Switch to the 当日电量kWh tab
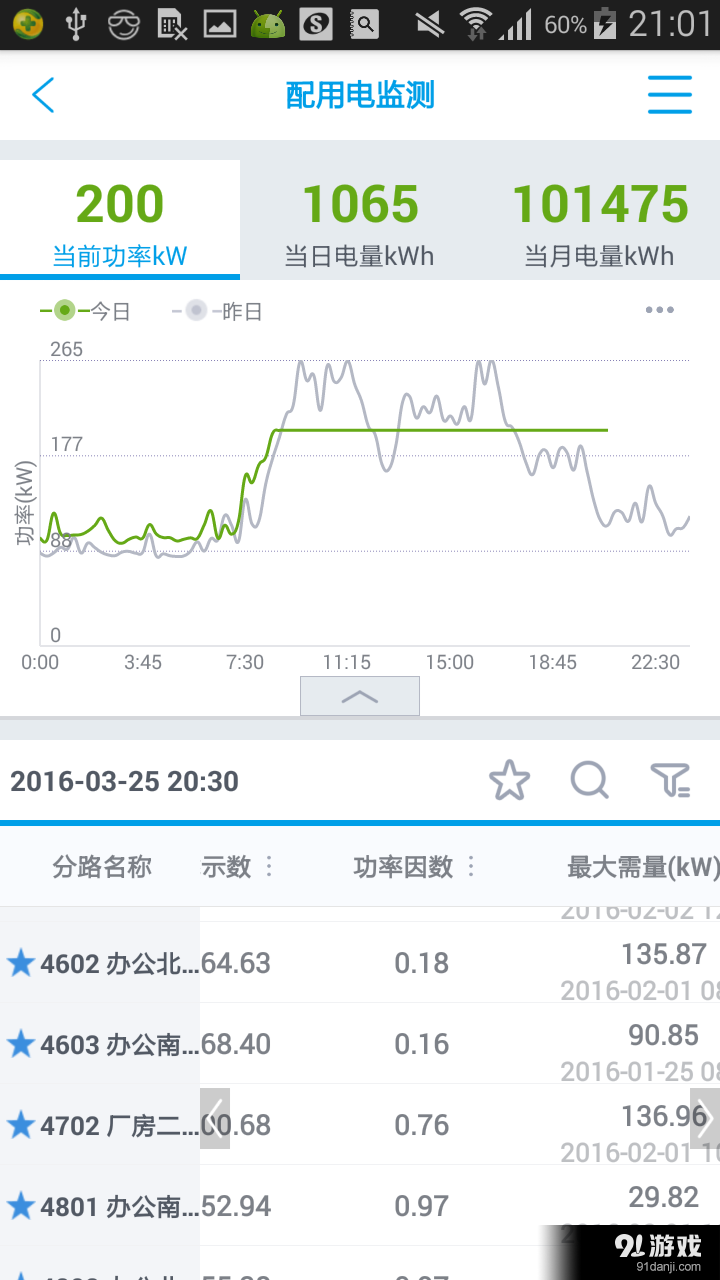720x1280 pixels. point(360,219)
